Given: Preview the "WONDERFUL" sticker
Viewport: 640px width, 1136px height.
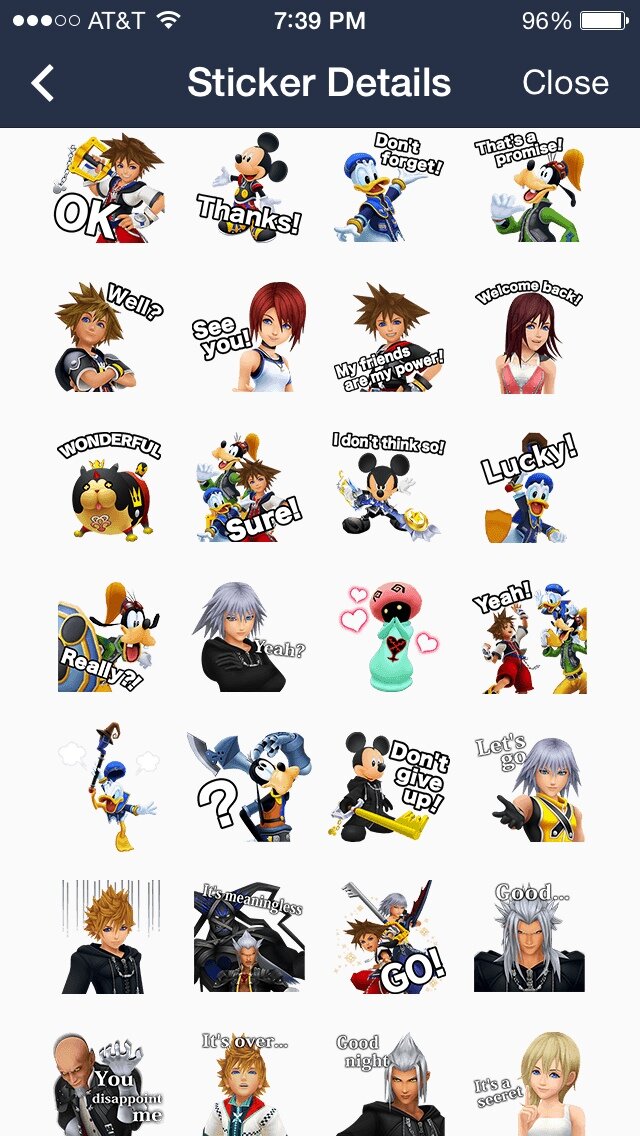Looking at the screenshot, I should (x=110, y=487).
